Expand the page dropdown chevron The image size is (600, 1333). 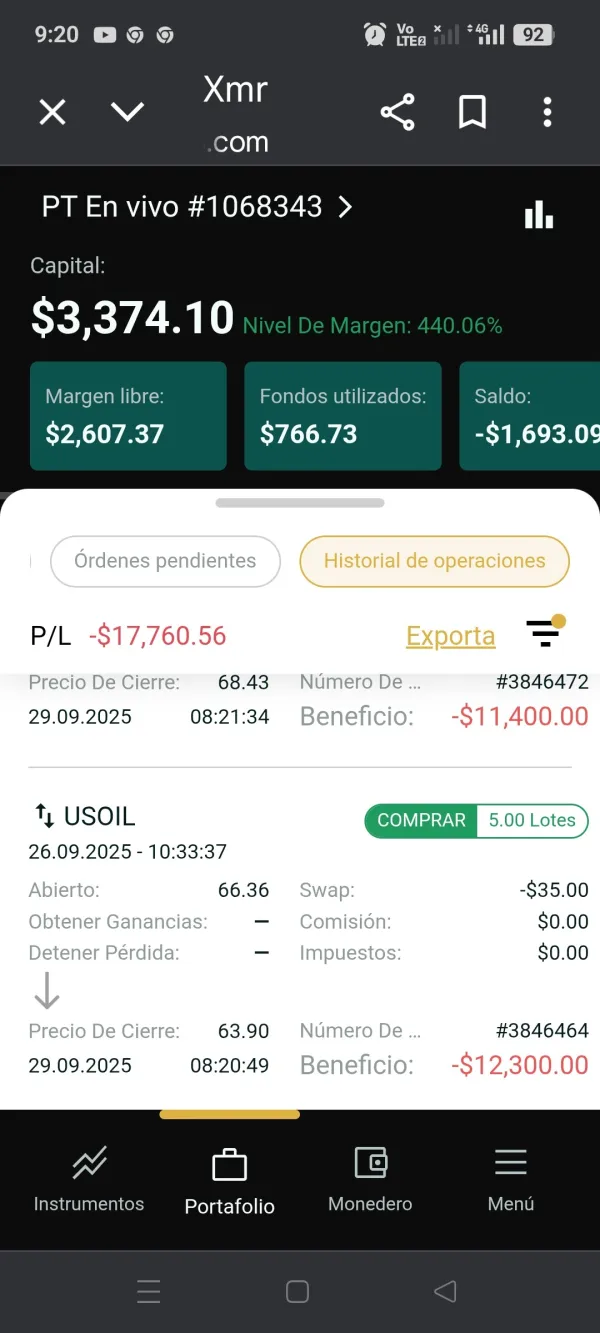(x=127, y=112)
